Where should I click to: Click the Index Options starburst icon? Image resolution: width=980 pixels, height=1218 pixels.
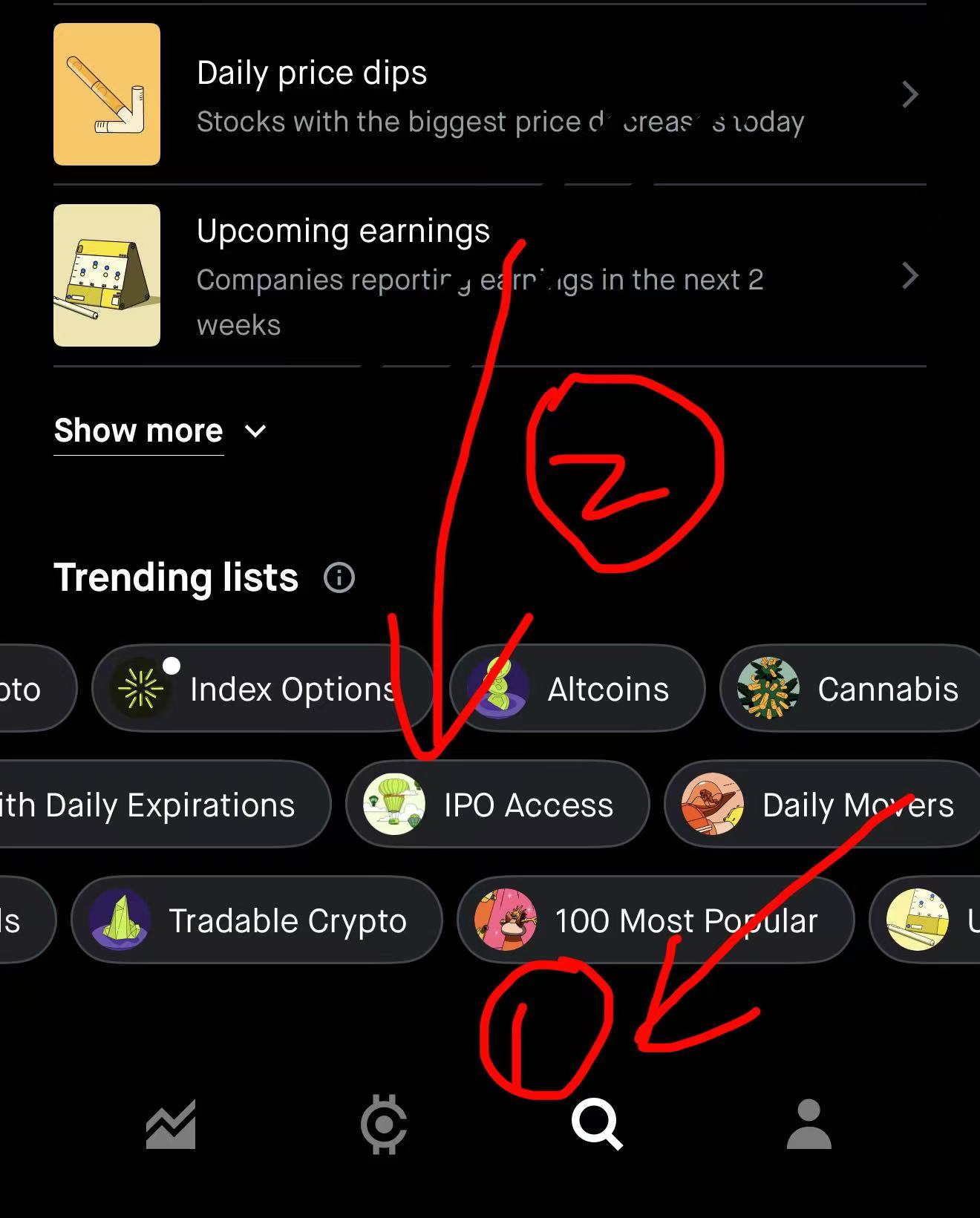coord(140,688)
